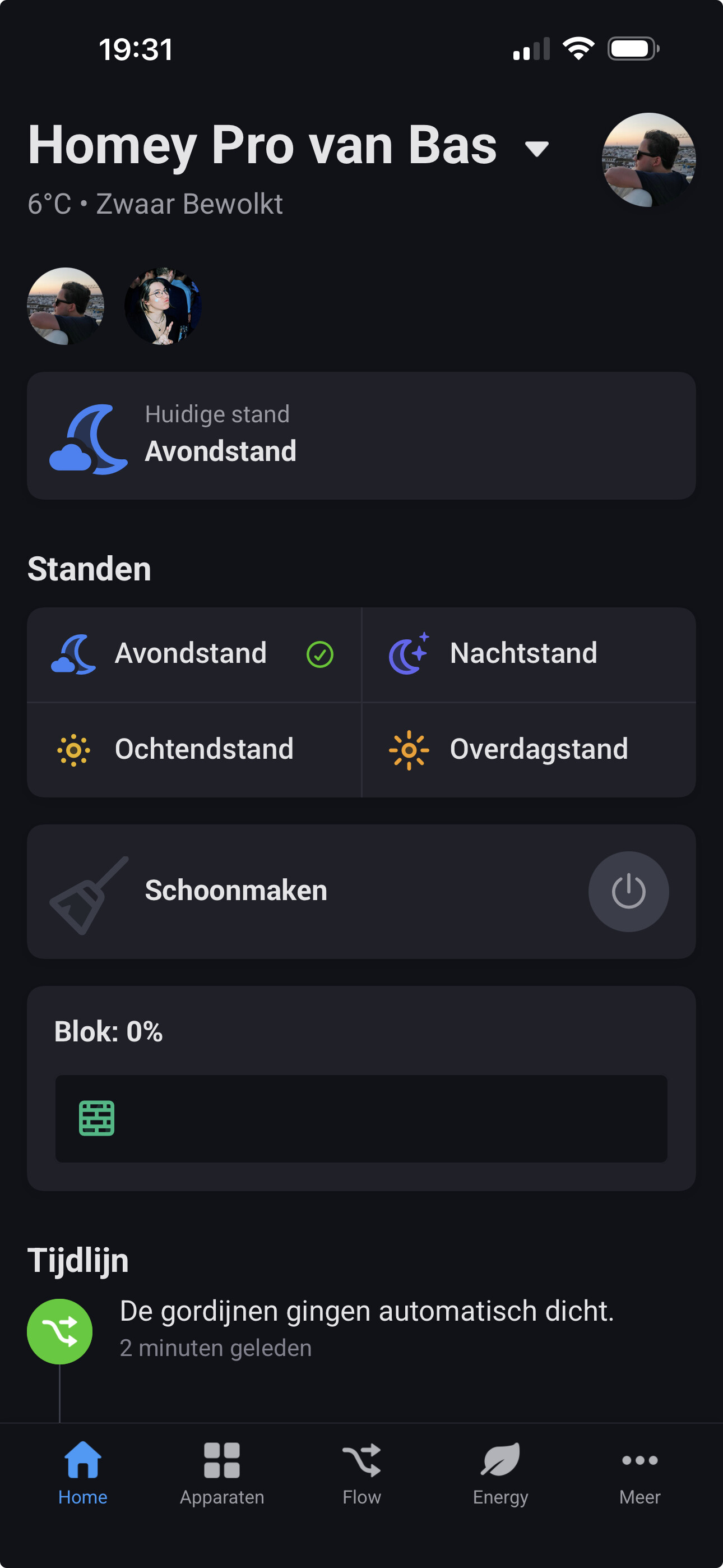Open the curtains timeline entry

point(365,1329)
